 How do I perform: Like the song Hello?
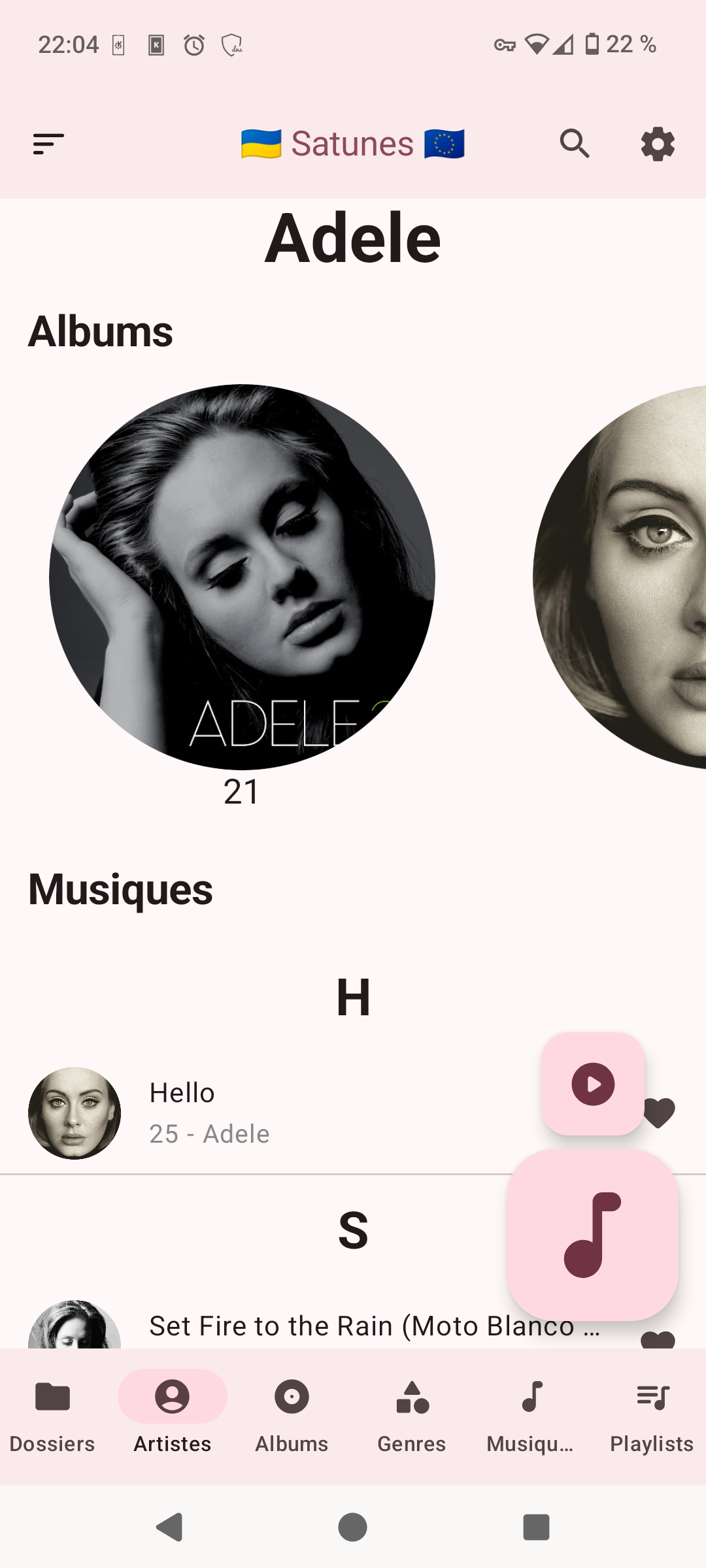click(x=659, y=1113)
